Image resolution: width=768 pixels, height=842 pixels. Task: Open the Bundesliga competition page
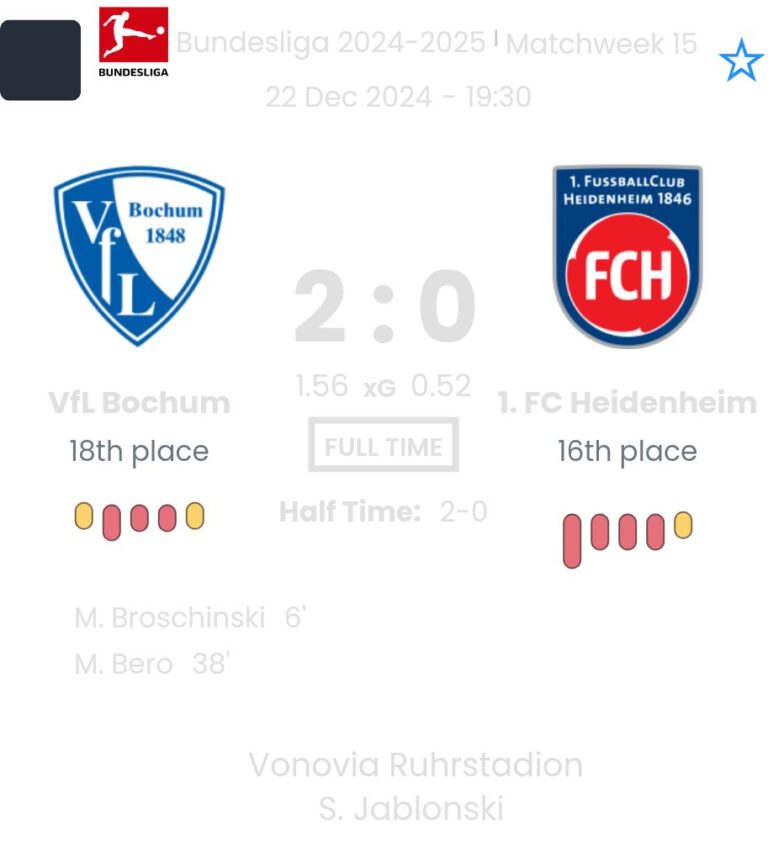coord(134,42)
